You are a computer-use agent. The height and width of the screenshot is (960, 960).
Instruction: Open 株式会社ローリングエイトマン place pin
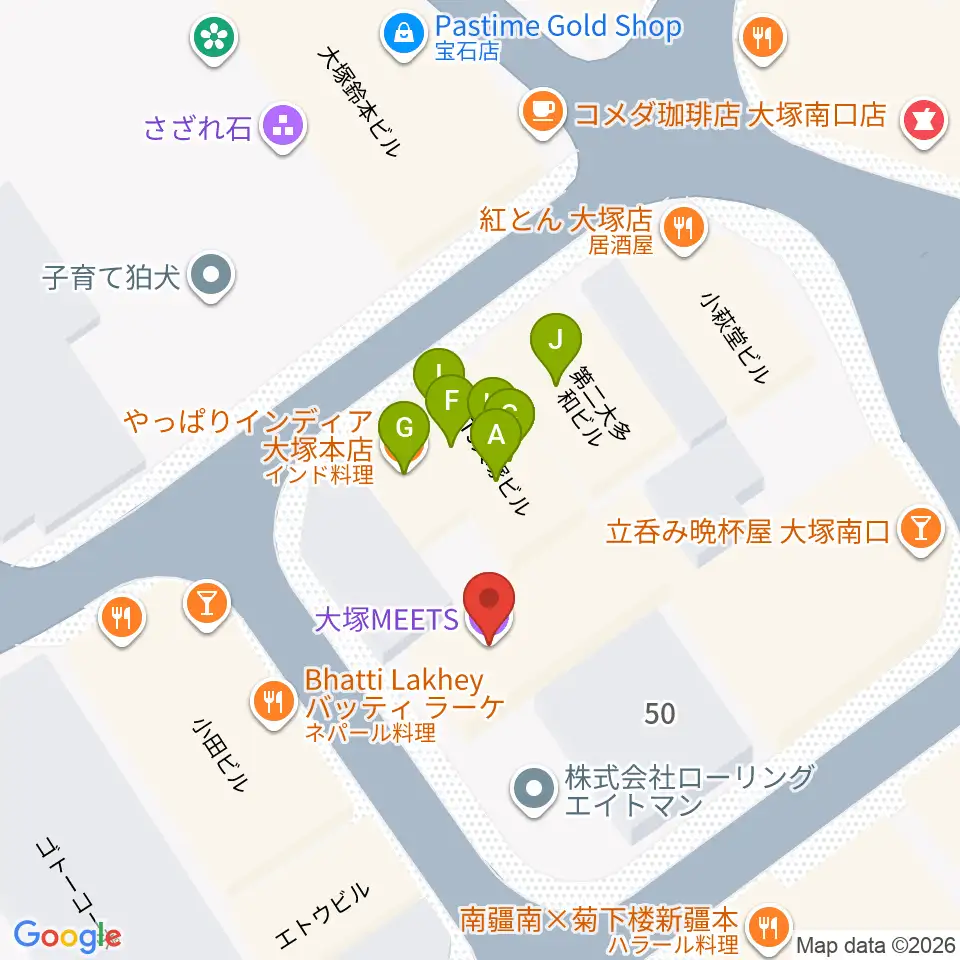tap(534, 790)
